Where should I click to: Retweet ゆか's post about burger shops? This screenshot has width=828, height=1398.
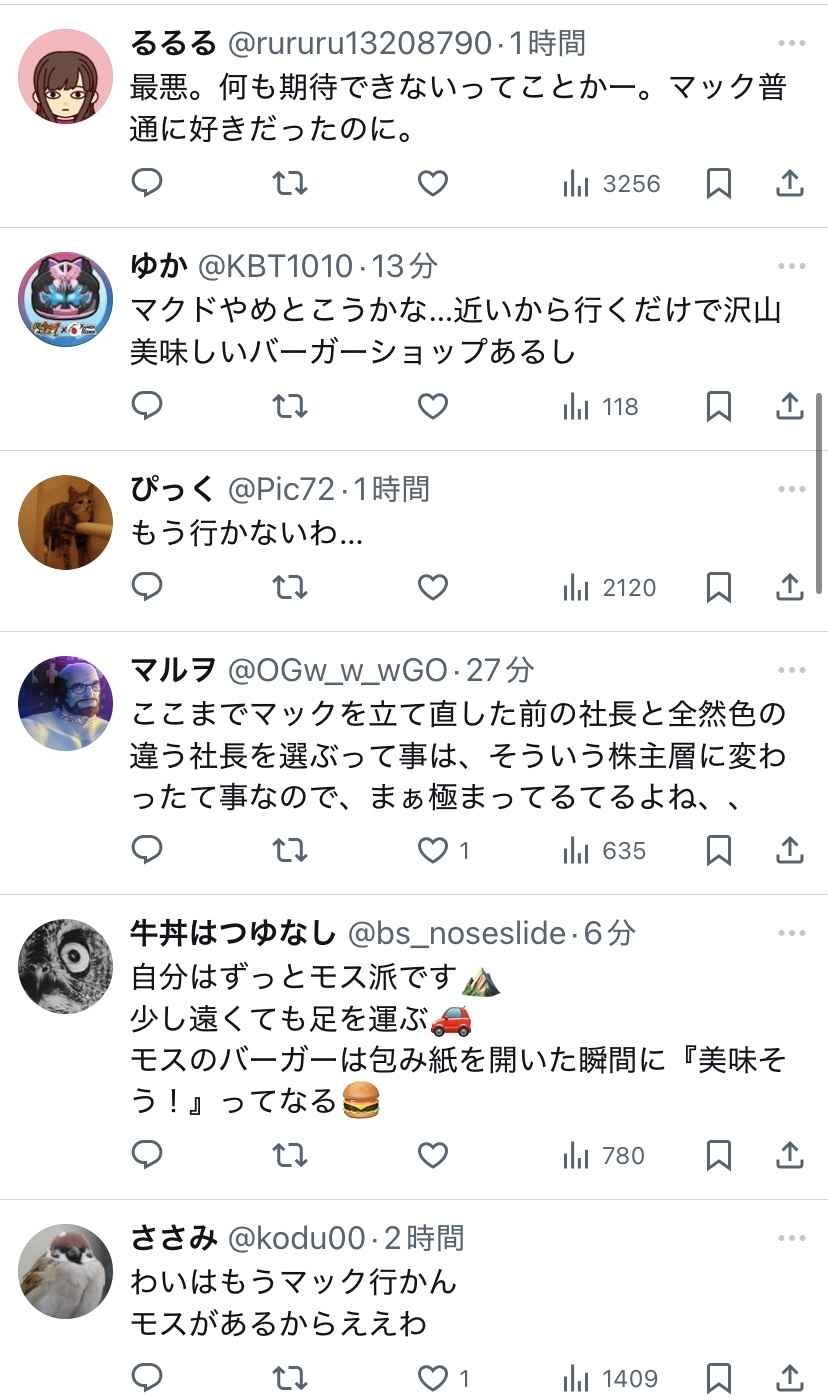(290, 406)
